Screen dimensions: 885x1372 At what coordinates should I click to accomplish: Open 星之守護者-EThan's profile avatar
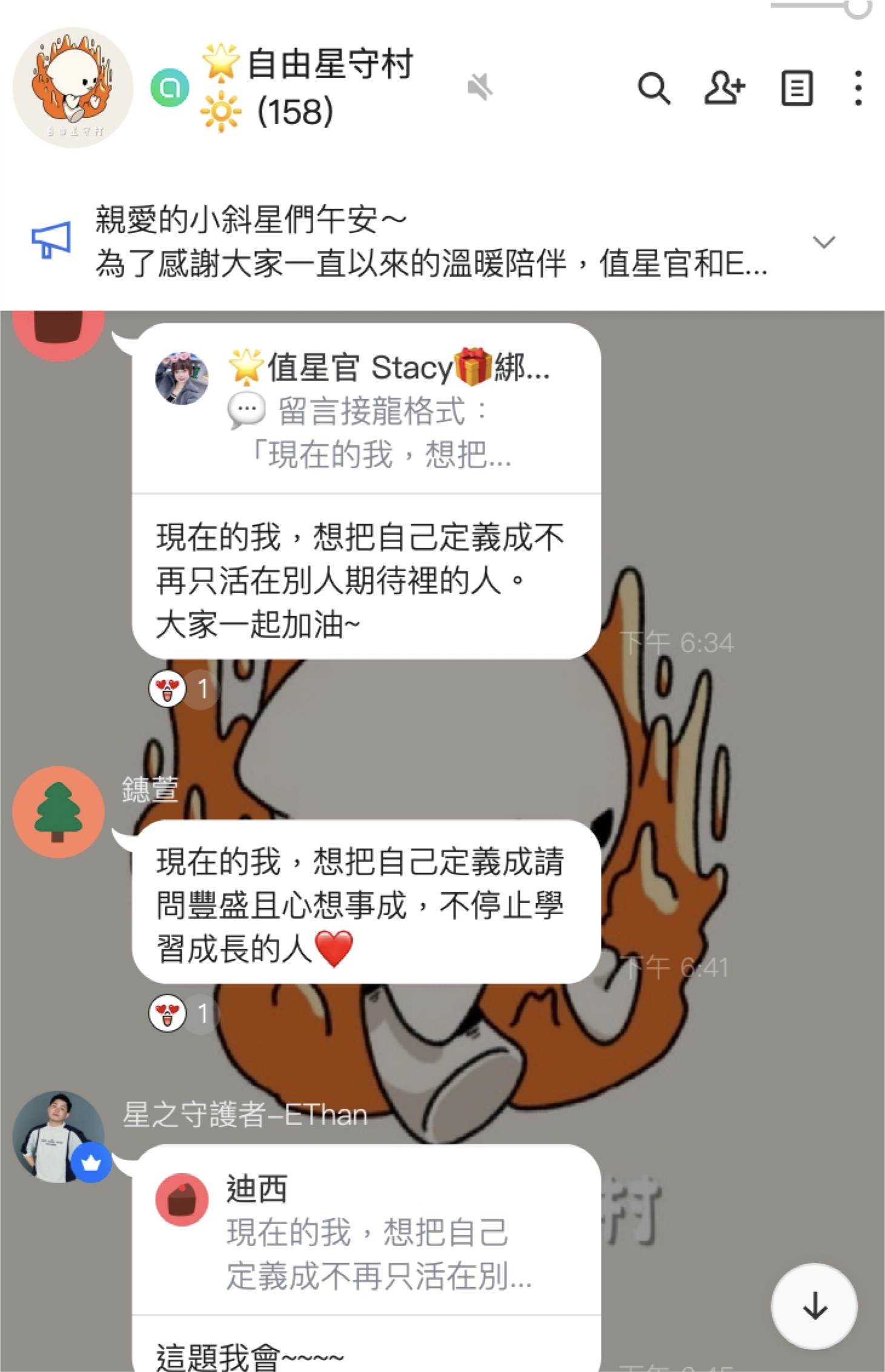58,1136
